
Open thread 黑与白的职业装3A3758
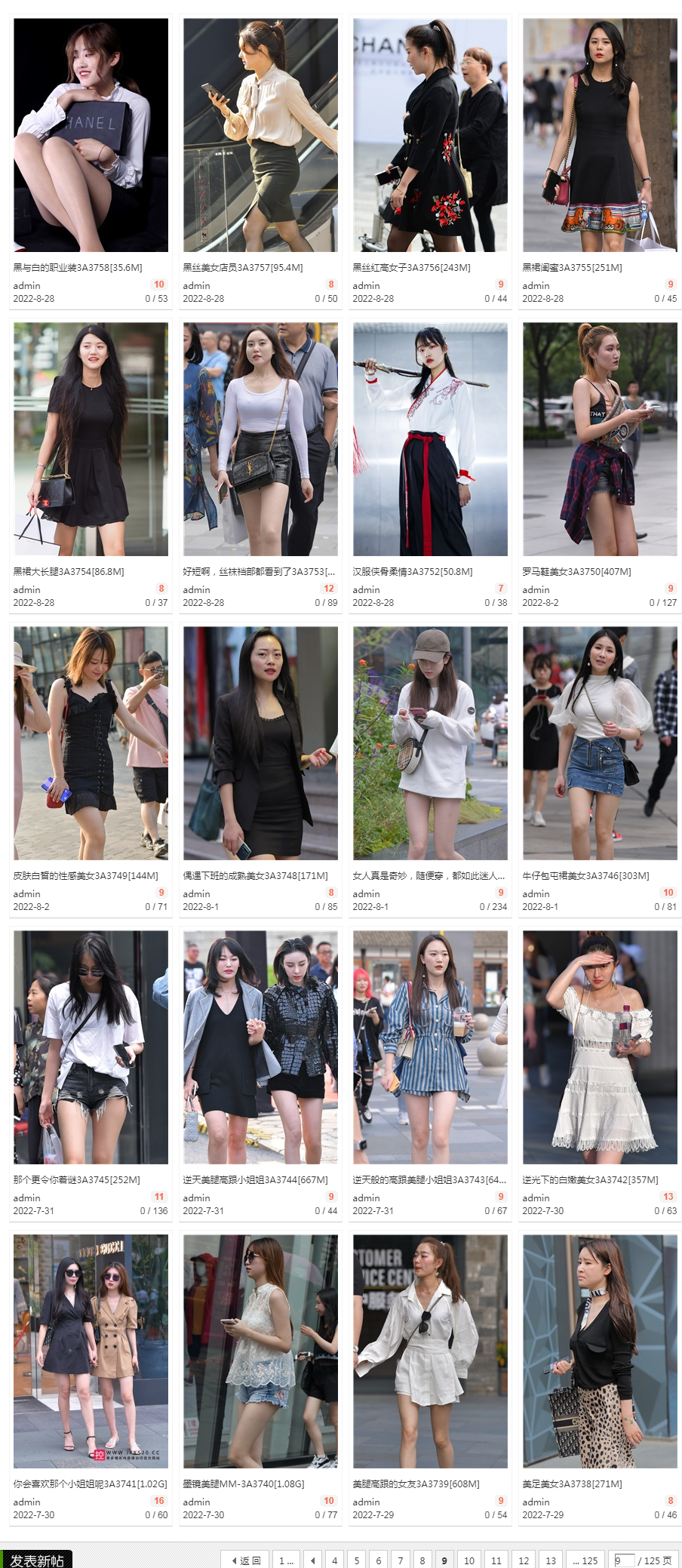click(x=78, y=267)
